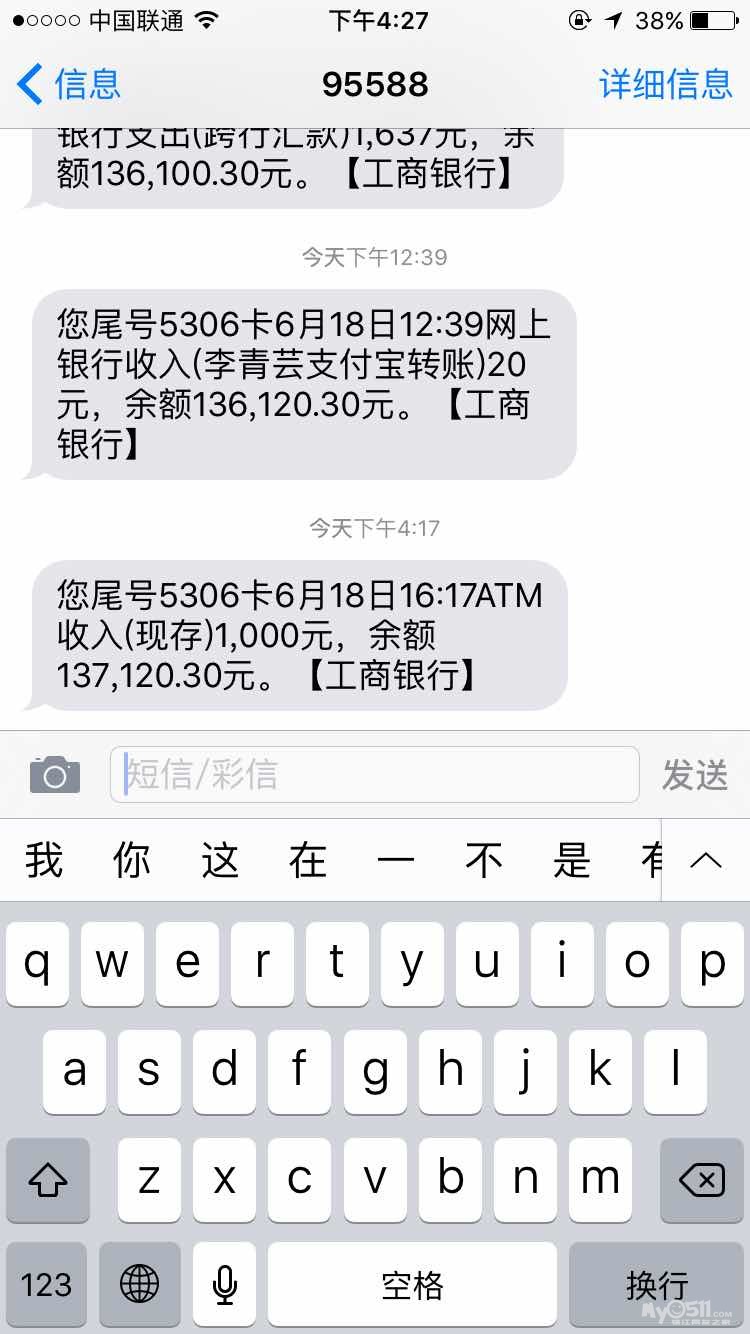Switch keyboard language with the globe key
750x1334 pixels.
(x=138, y=1284)
